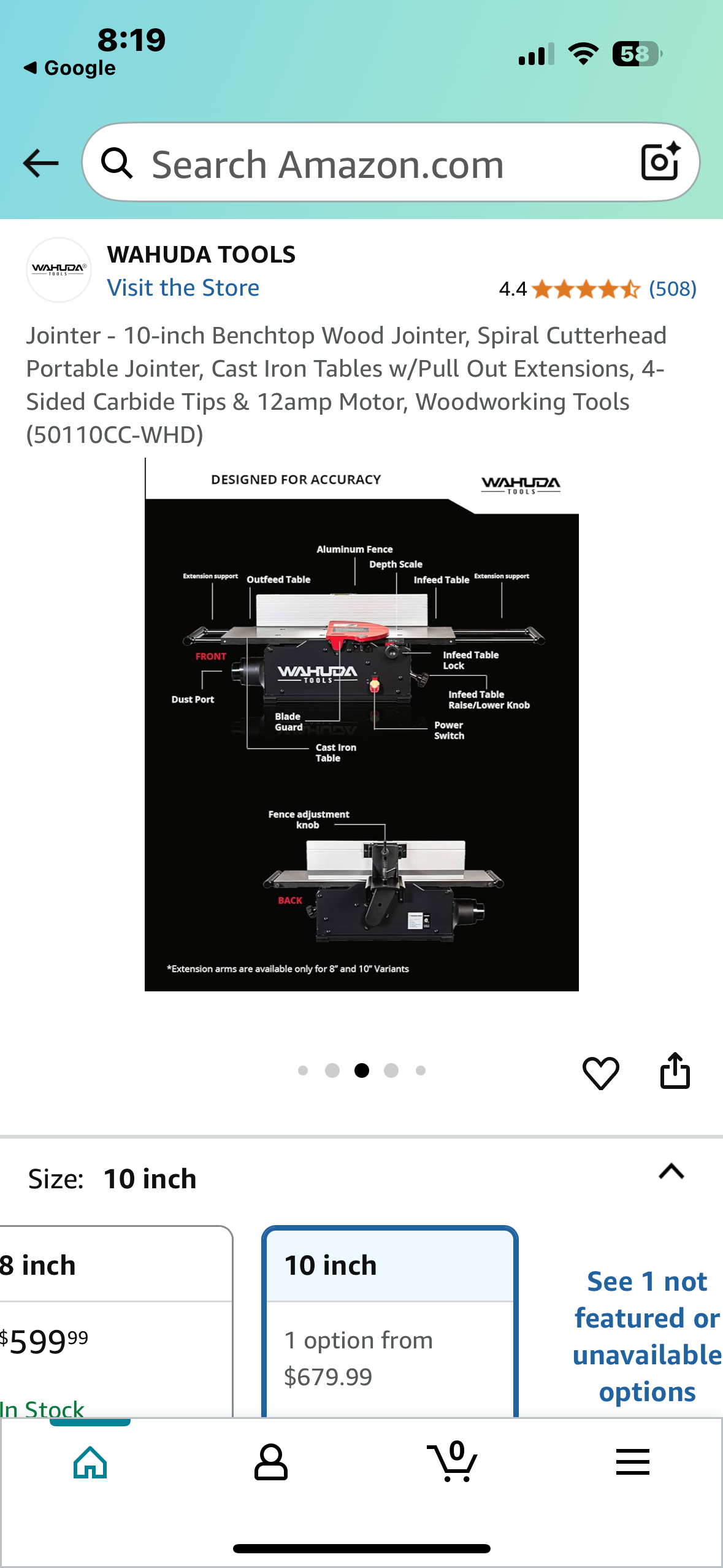Image resolution: width=723 pixels, height=1568 pixels.
Task: Open the shopping cart
Action: [x=453, y=1462]
